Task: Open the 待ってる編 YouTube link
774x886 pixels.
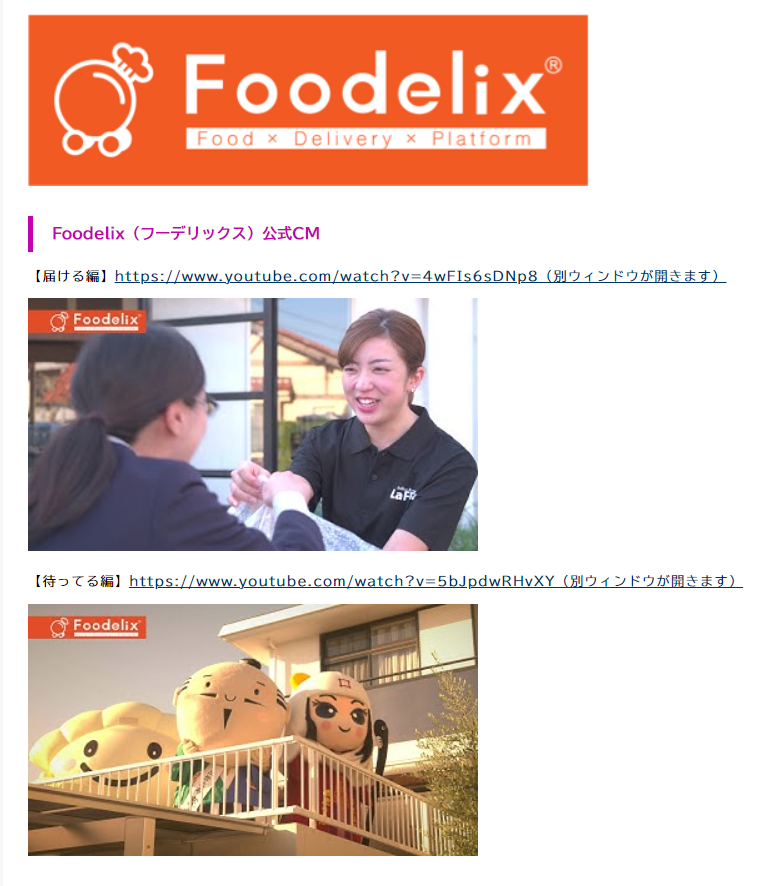Action: 435,581
